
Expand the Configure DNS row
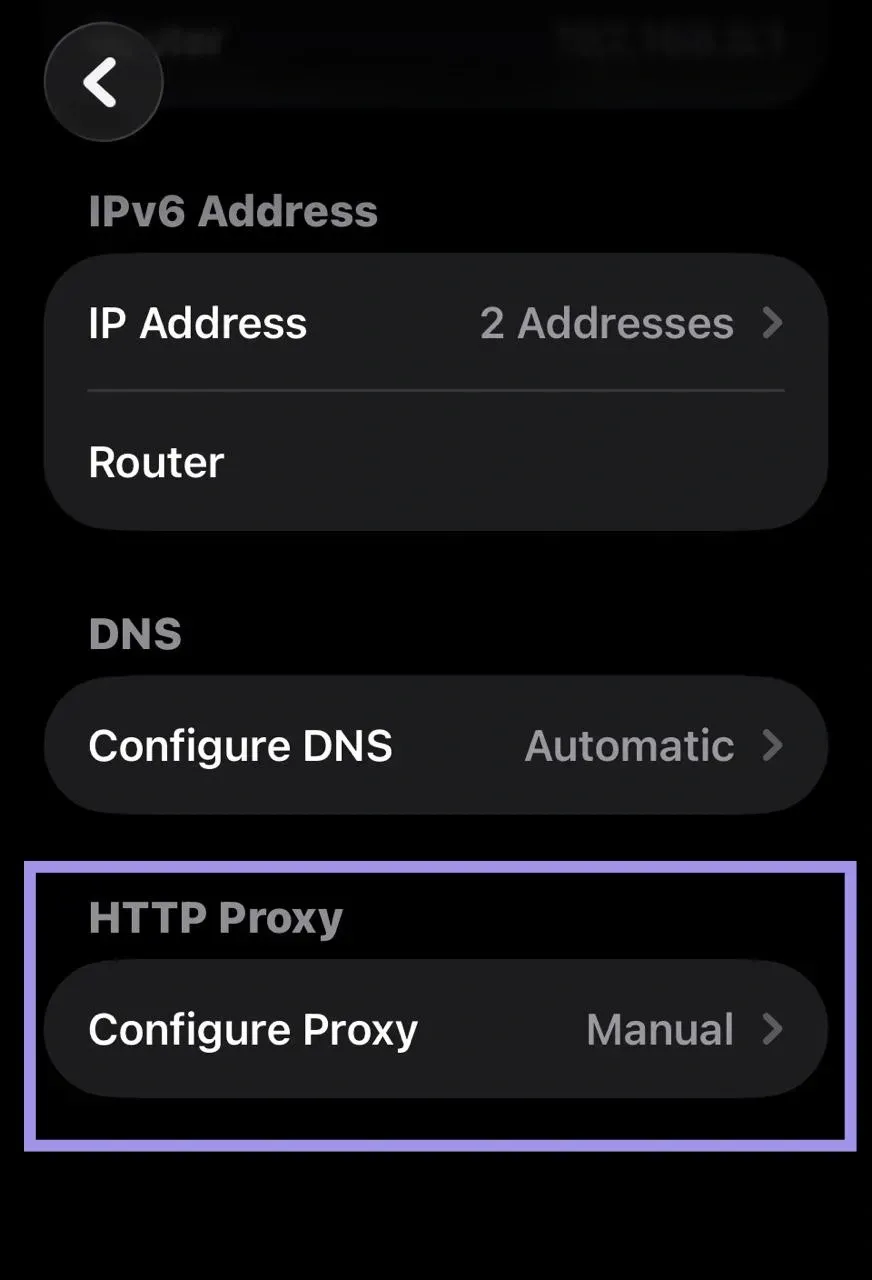point(435,745)
